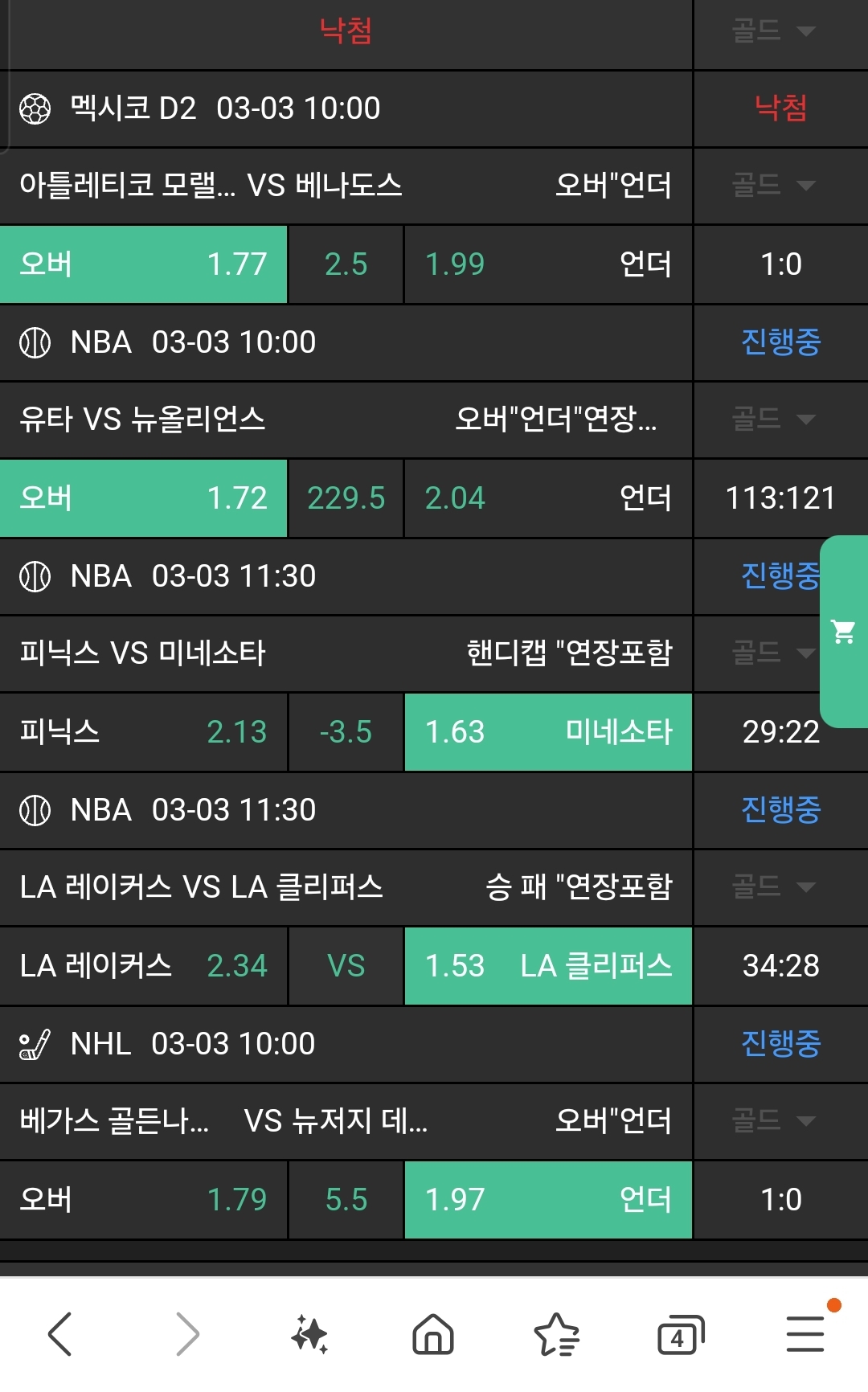Open the browser AI sparkle tool
The image size is (868, 1392).
(309, 1334)
